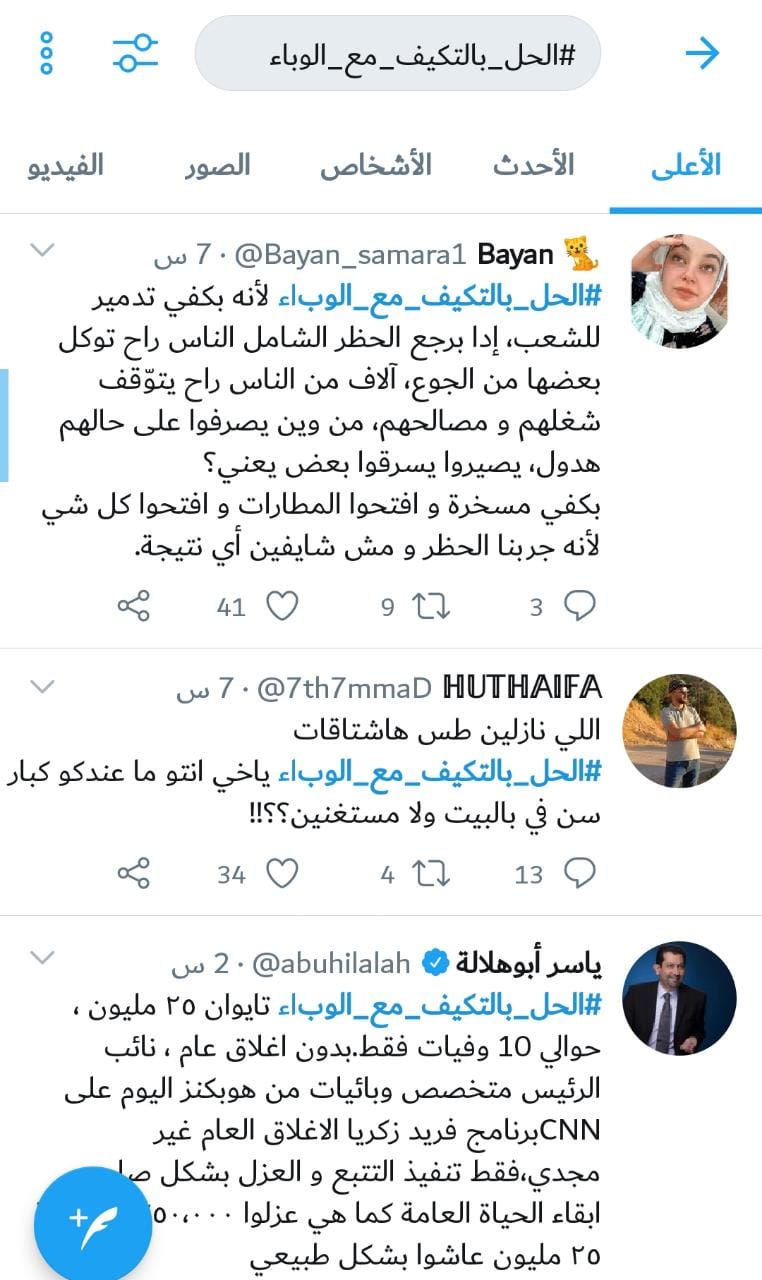Image resolution: width=762 pixels, height=1280 pixels.
Task: Go back using the arrow
Action: click(702, 53)
